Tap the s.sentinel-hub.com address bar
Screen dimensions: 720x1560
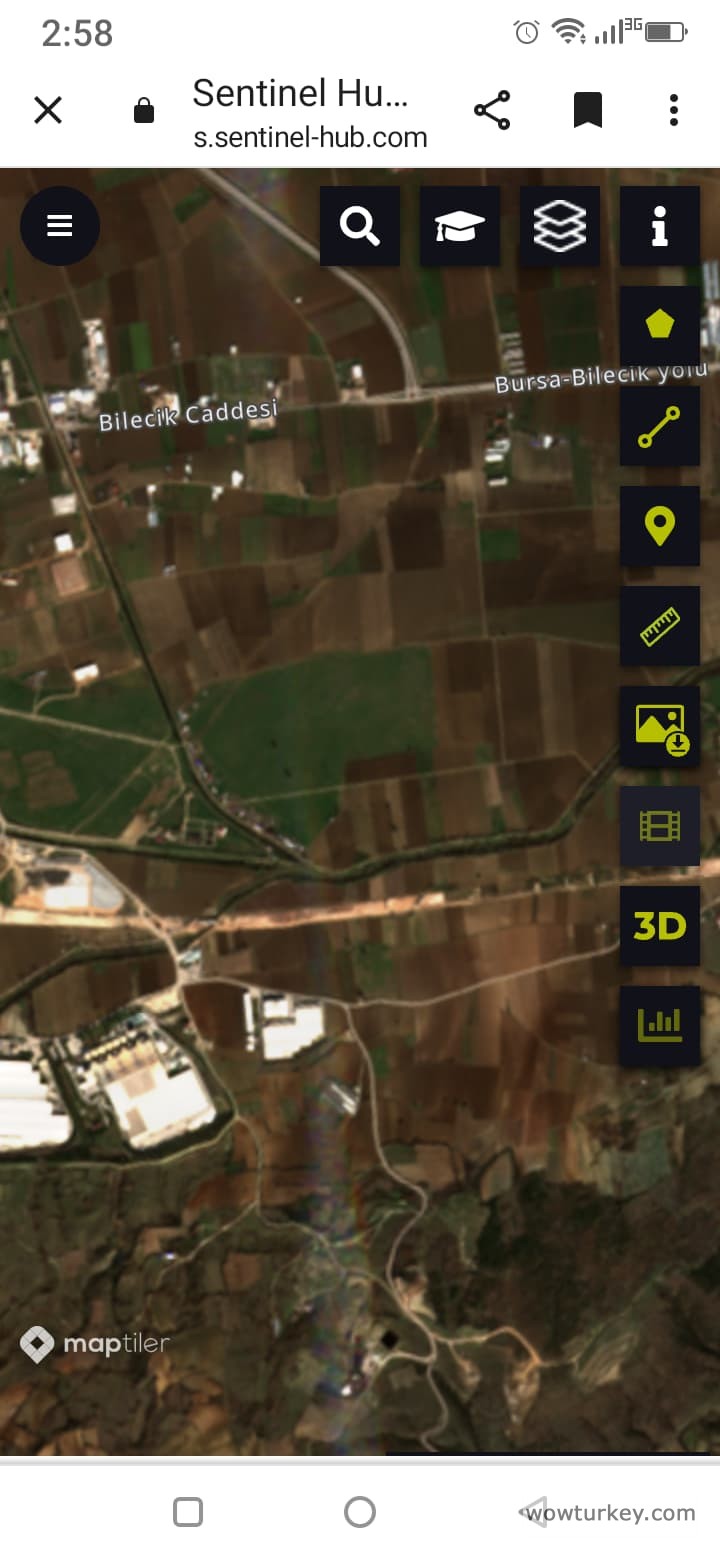[x=310, y=139]
